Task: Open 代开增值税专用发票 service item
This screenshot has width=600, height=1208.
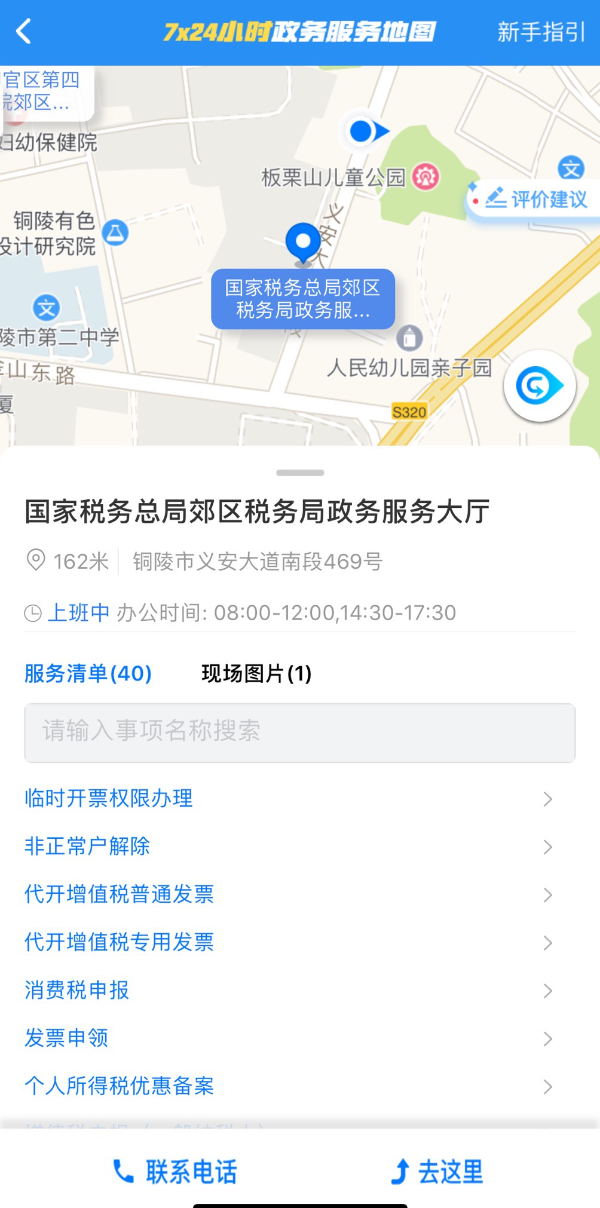Action: 300,943
